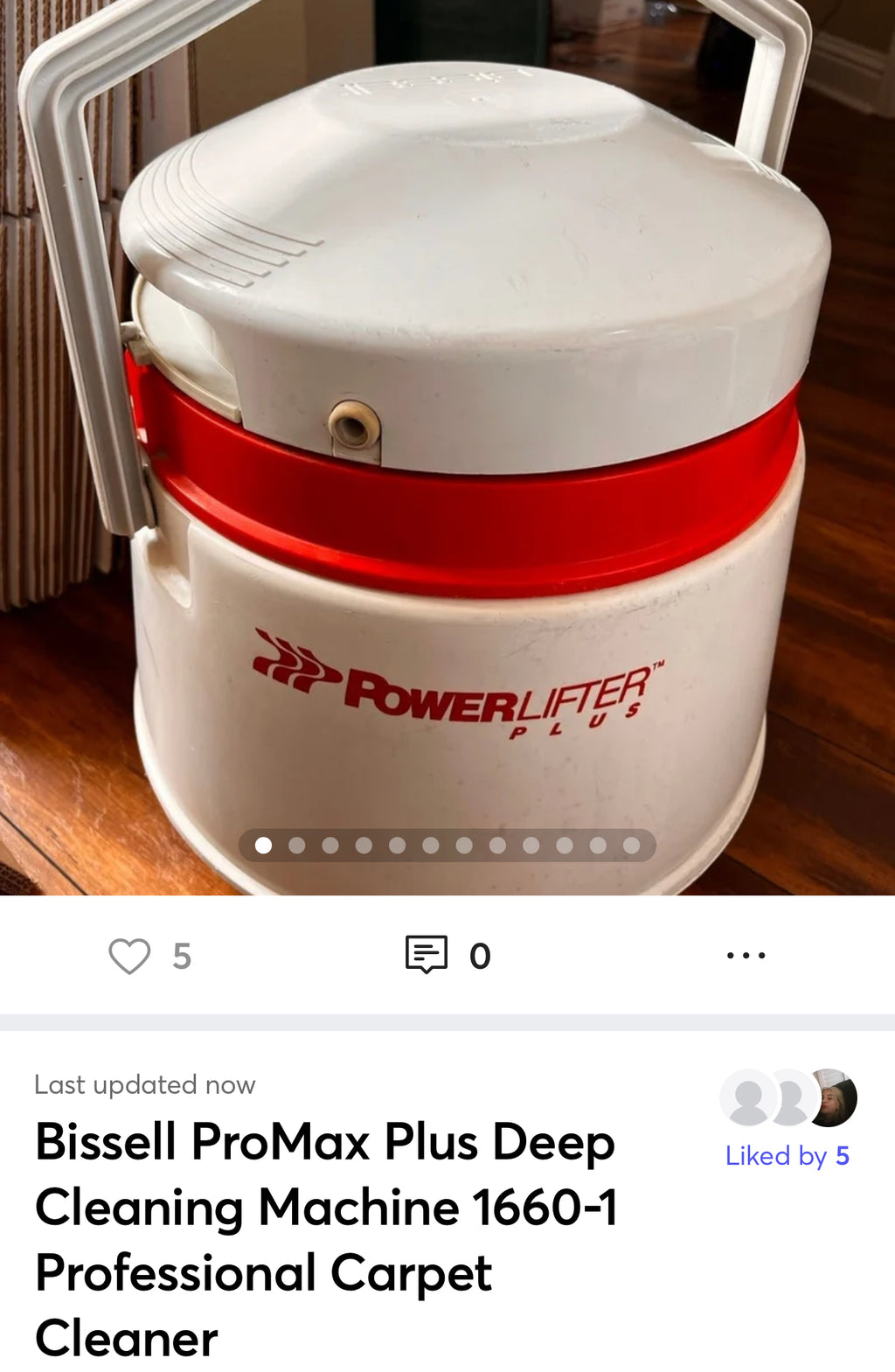Click the 'Last updated now' timestamp
Viewport: 895px width, 1372px height.
[x=143, y=1084]
